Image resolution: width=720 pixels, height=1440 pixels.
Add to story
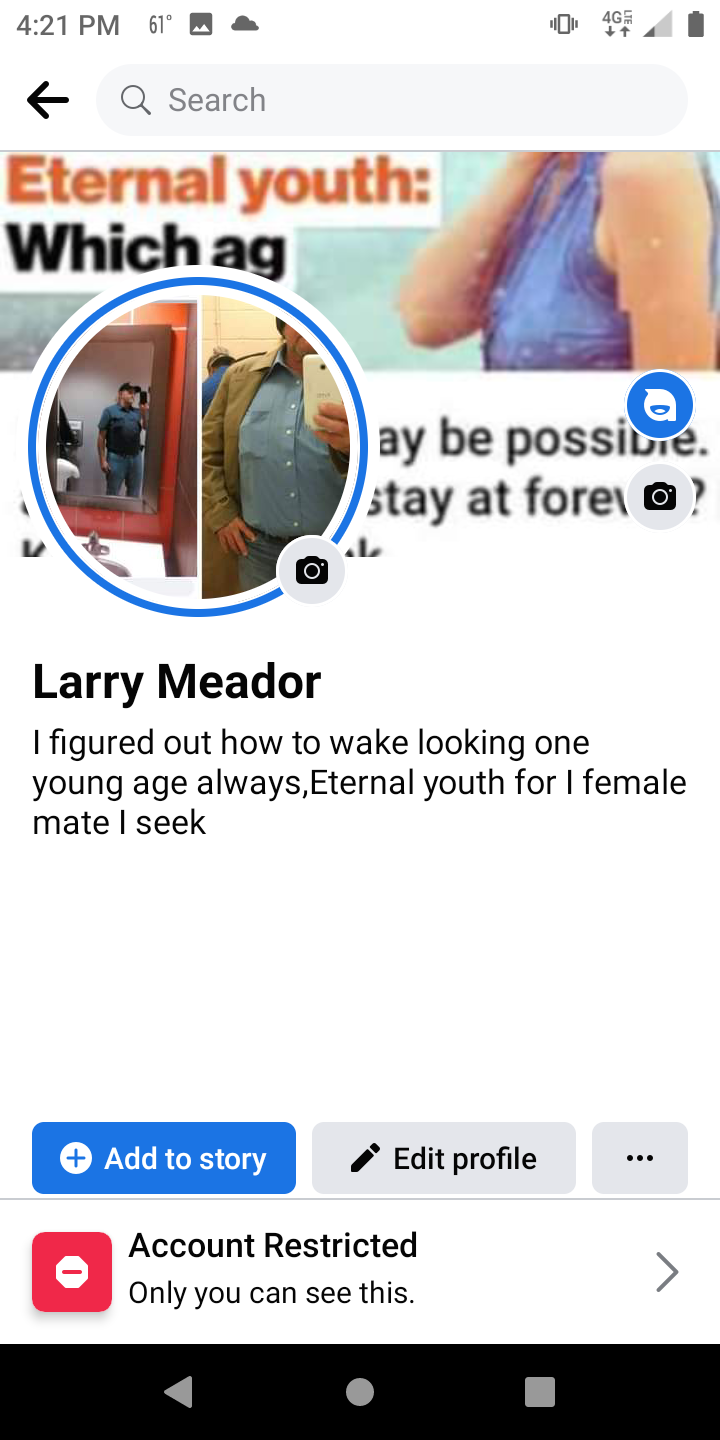click(x=164, y=1158)
